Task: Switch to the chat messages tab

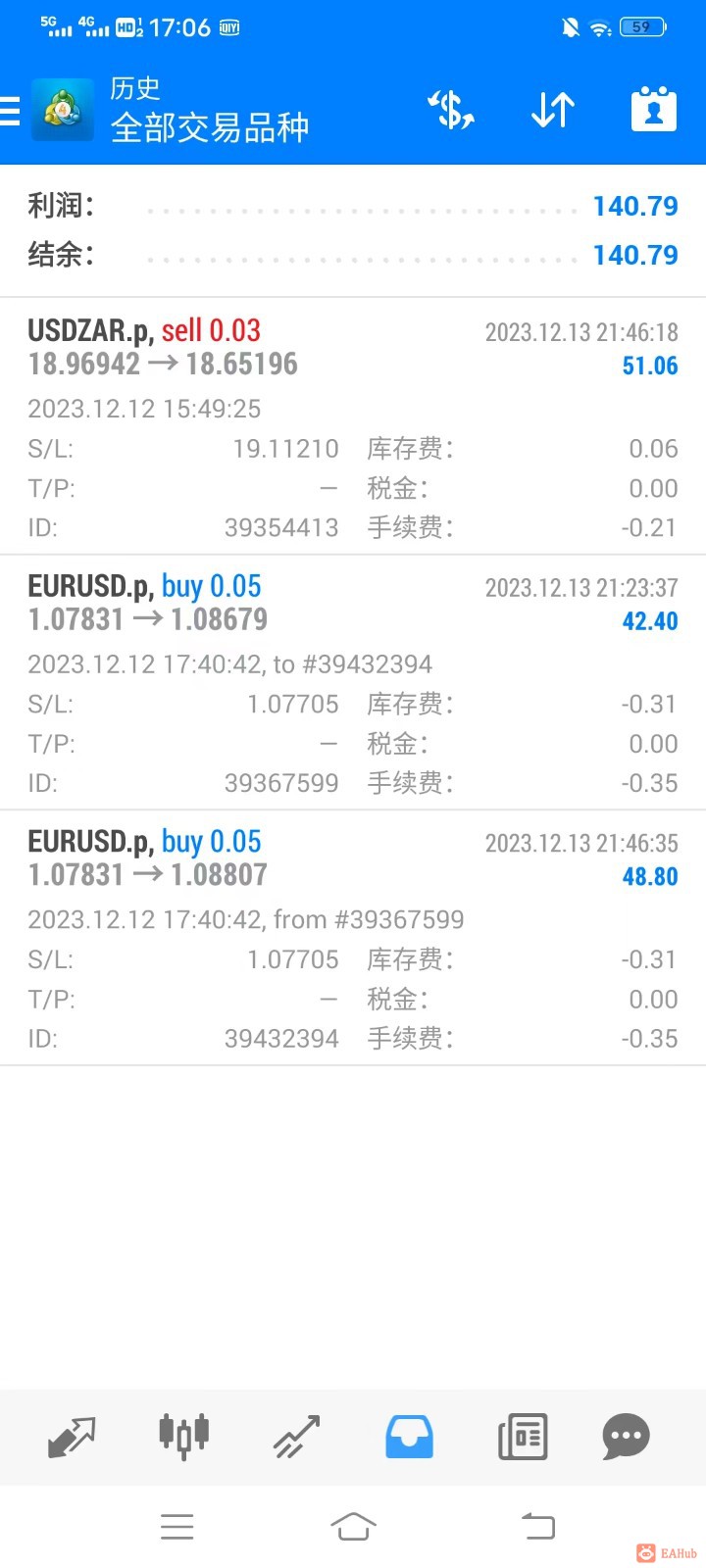Action: click(x=626, y=1437)
